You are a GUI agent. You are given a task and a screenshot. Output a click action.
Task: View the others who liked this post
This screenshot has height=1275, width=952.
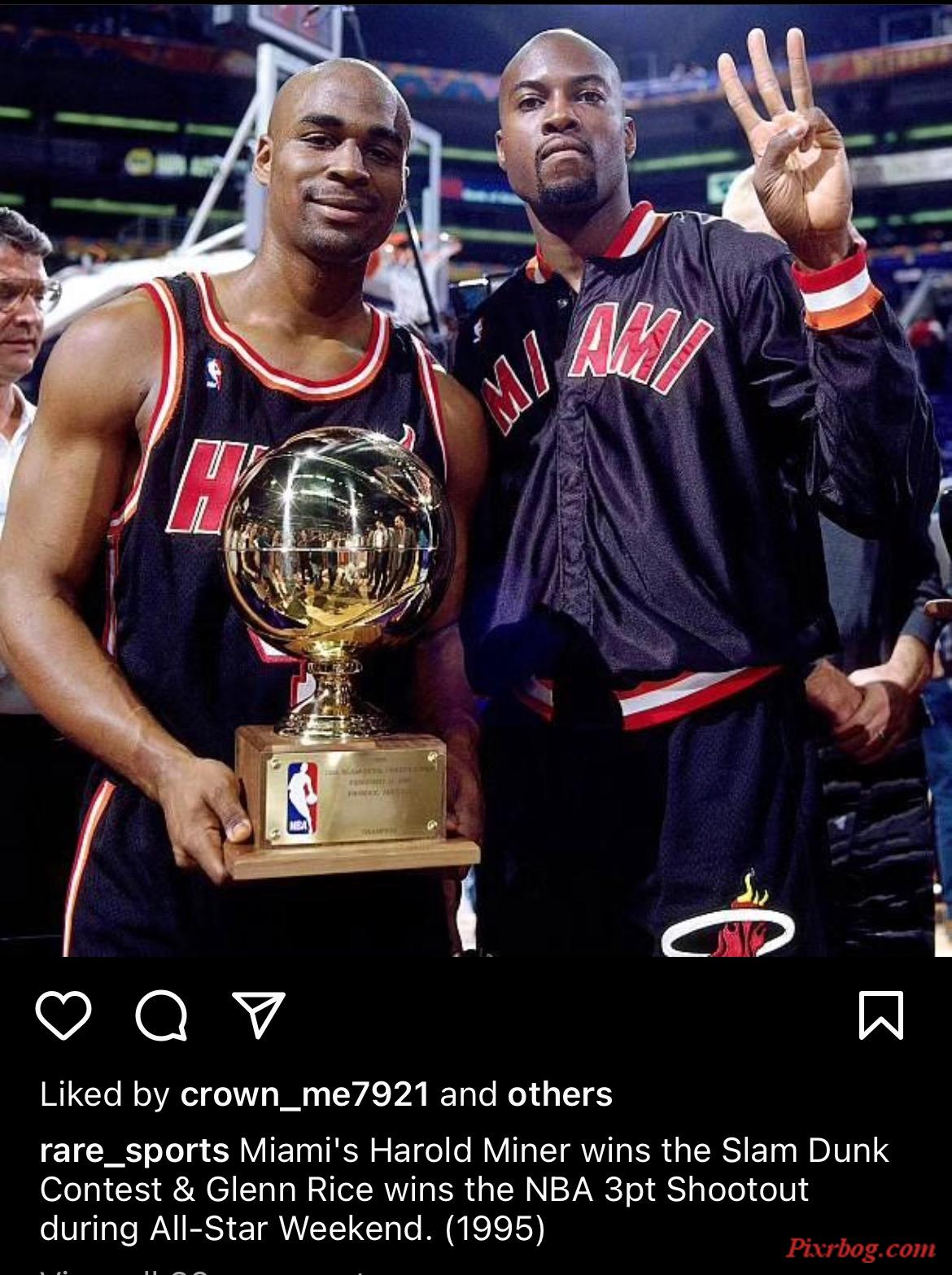pyautogui.click(x=559, y=1094)
